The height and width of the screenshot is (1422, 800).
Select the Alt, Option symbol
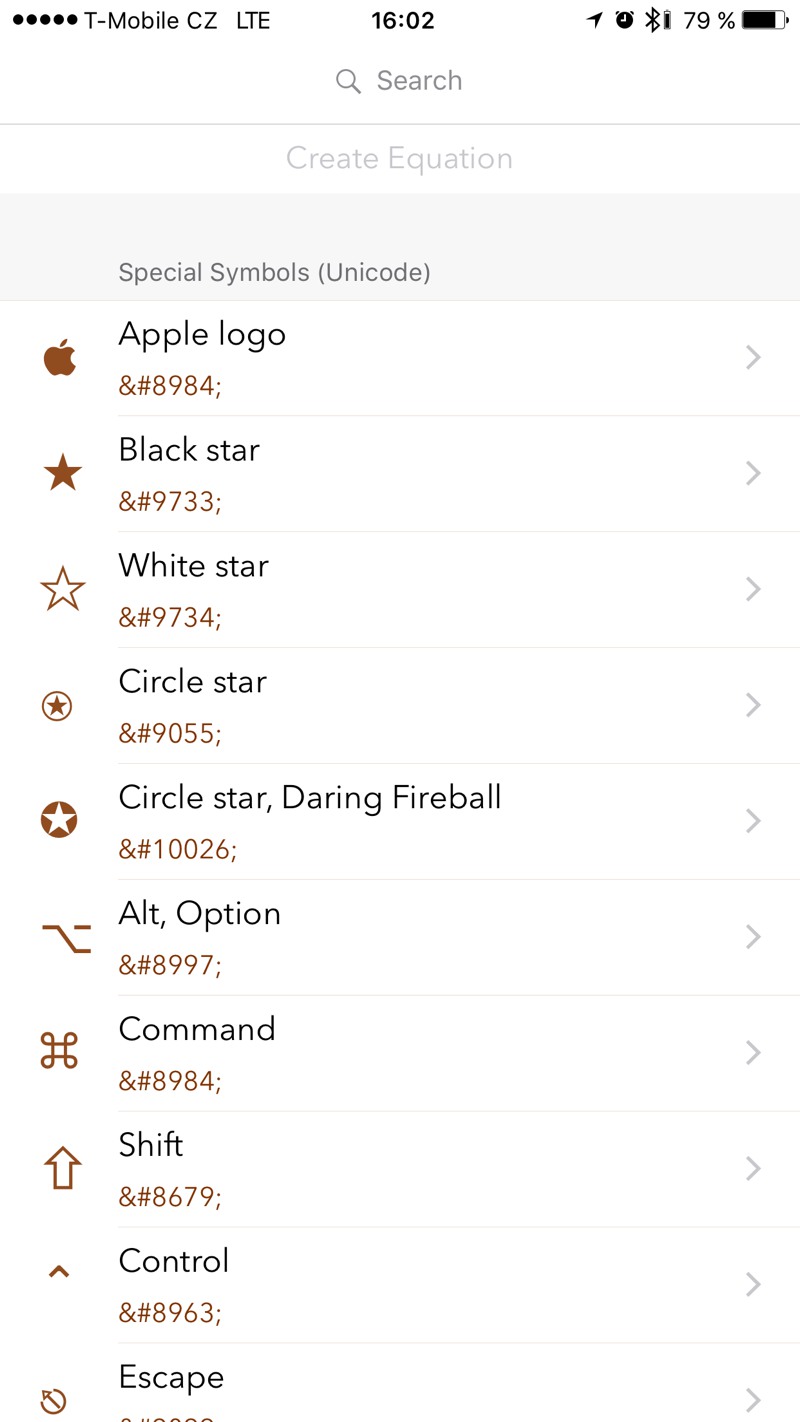coord(400,938)
